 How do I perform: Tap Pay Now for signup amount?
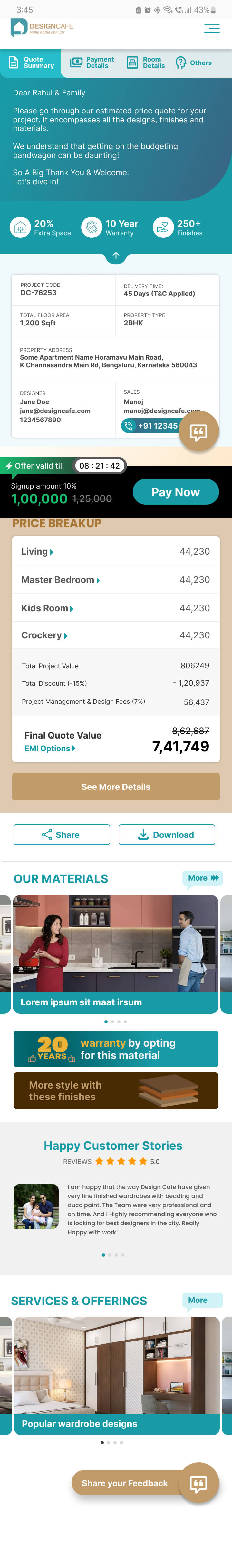point(175,492)
